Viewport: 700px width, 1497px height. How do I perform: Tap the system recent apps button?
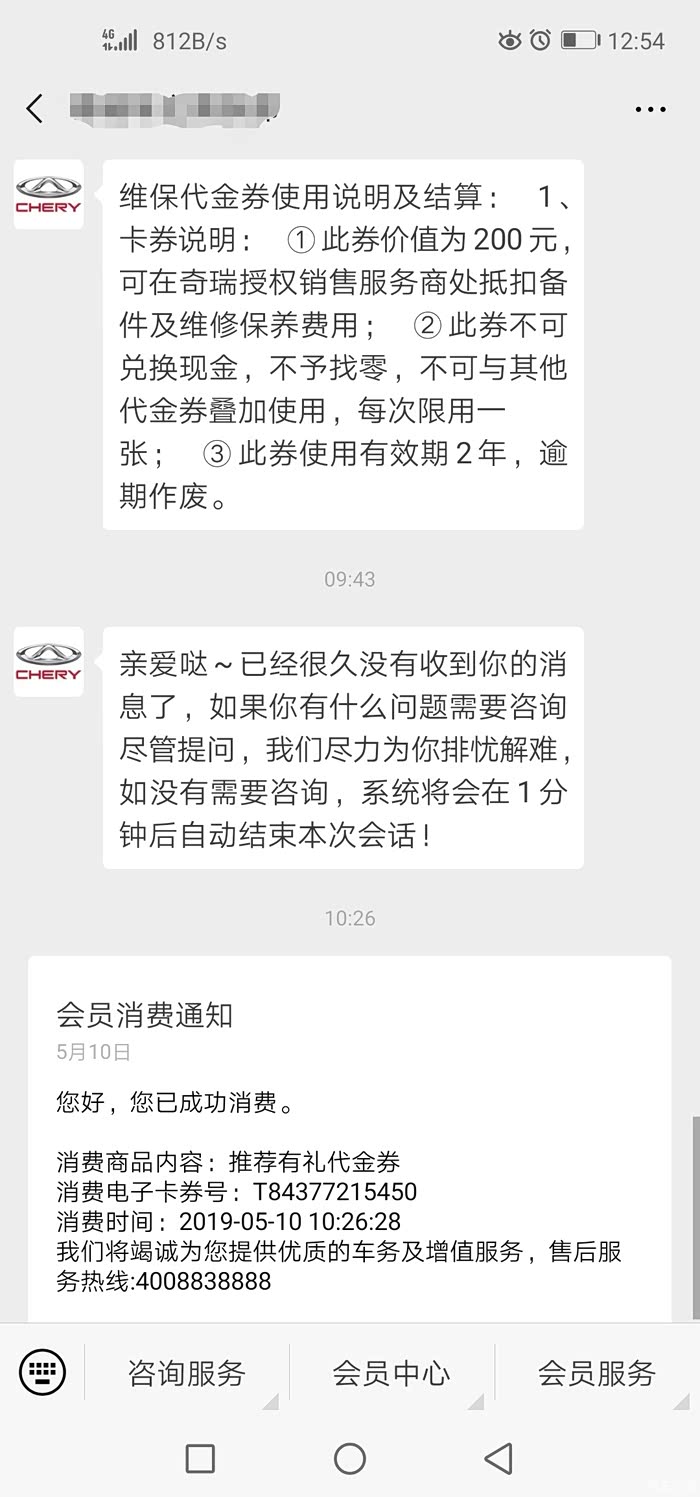[201, 1458]
